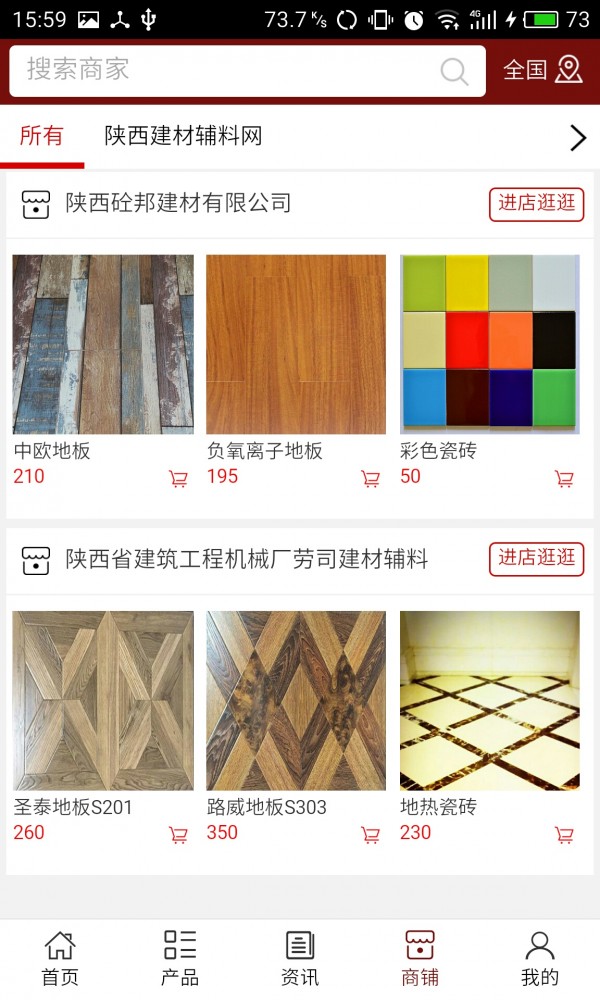Switch to the 资讯 tab
Image resolution: width=600 pixels, height=1000 pixels.
pos(300,958)
